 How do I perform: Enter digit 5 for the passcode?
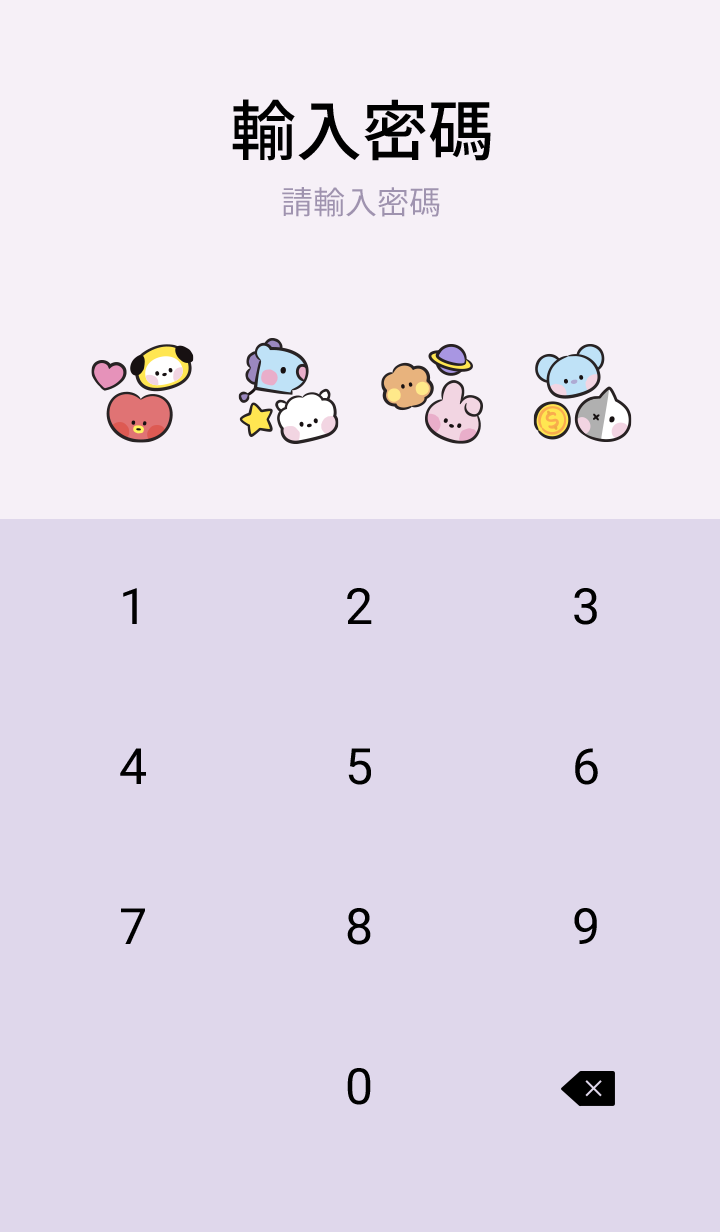(359, 767)
